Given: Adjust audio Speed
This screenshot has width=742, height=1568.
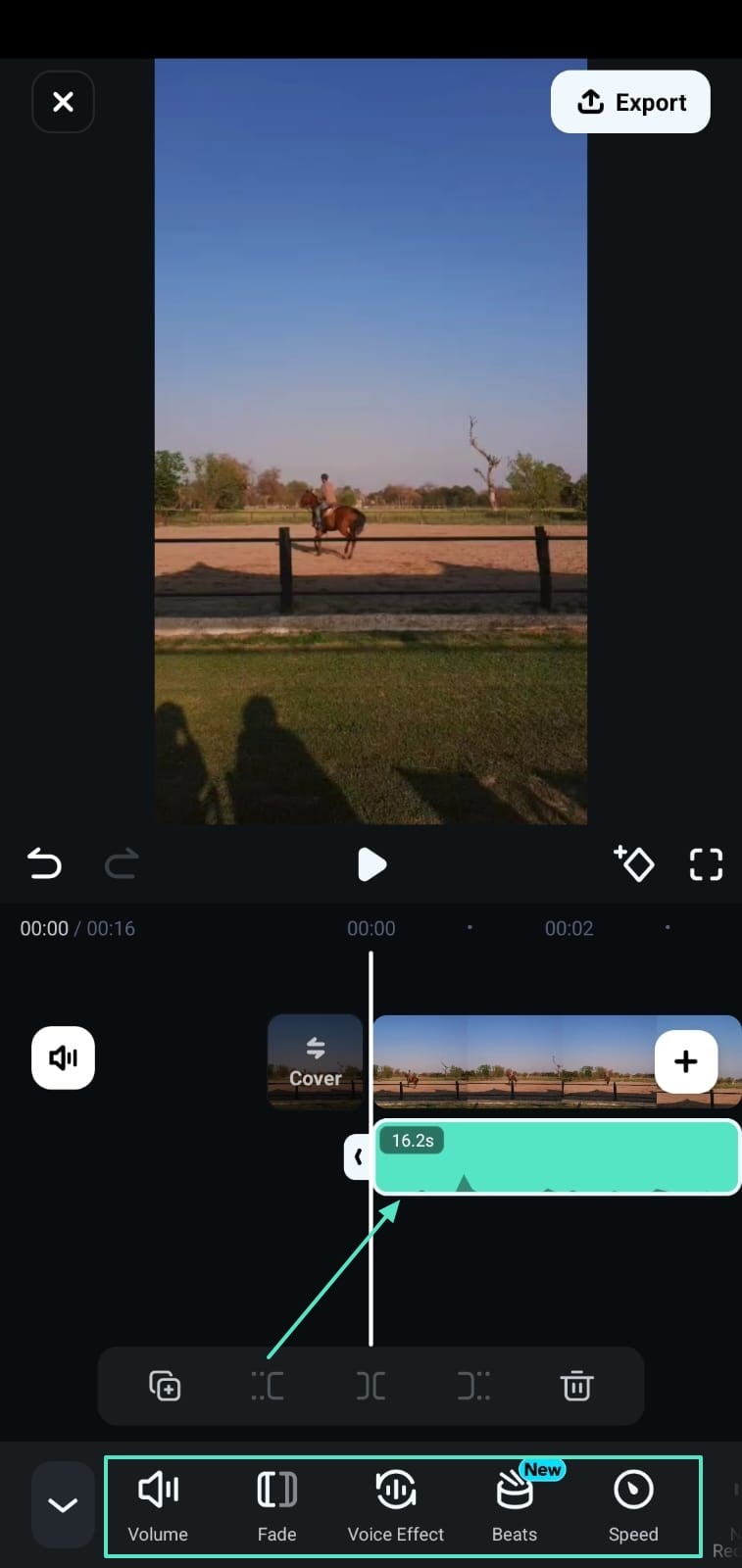Looking at the screenshot, I should pyautogui.click(x=633, y=1506).
